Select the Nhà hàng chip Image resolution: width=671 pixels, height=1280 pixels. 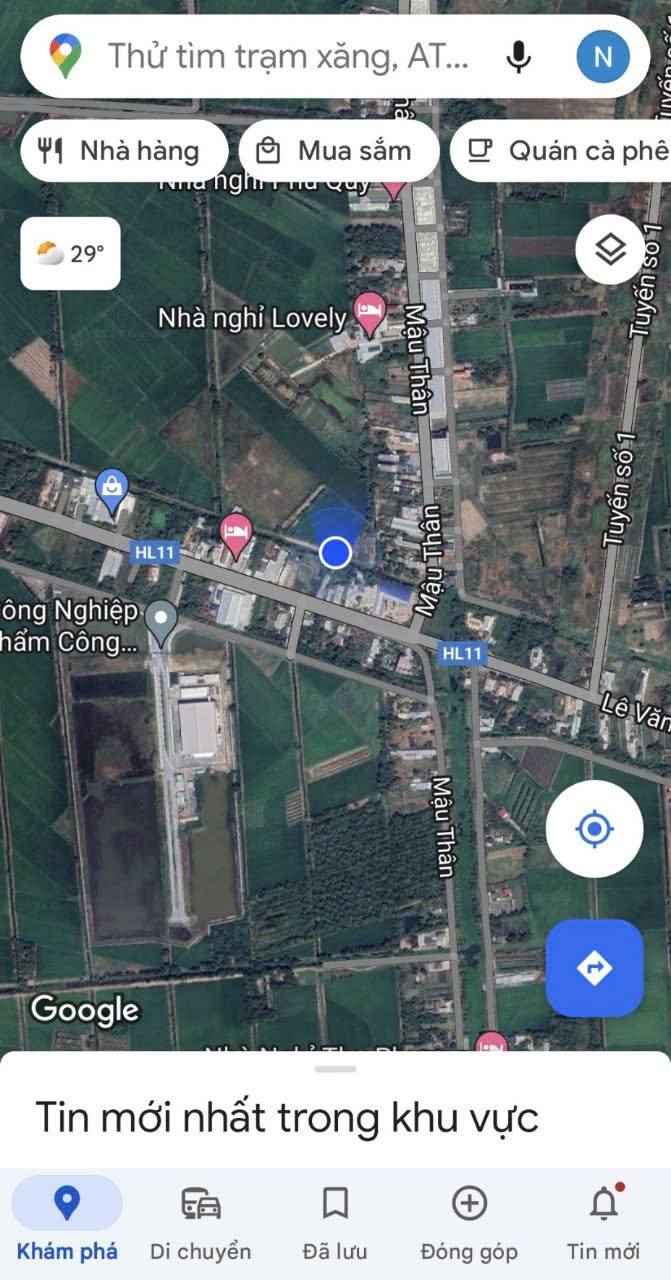point(124,151)
